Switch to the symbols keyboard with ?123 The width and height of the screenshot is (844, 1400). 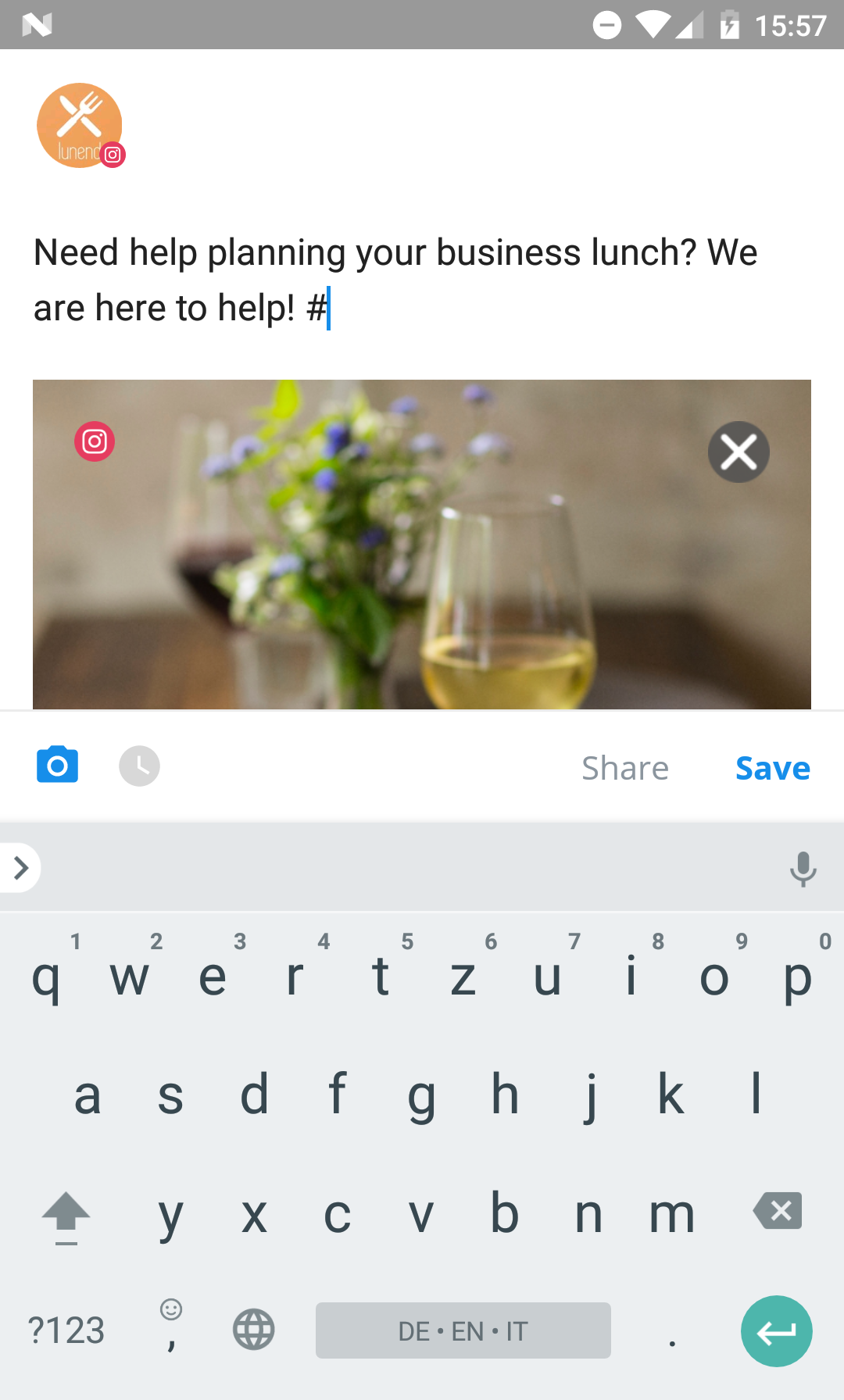pyautogui.click(x=67, y=1330)
